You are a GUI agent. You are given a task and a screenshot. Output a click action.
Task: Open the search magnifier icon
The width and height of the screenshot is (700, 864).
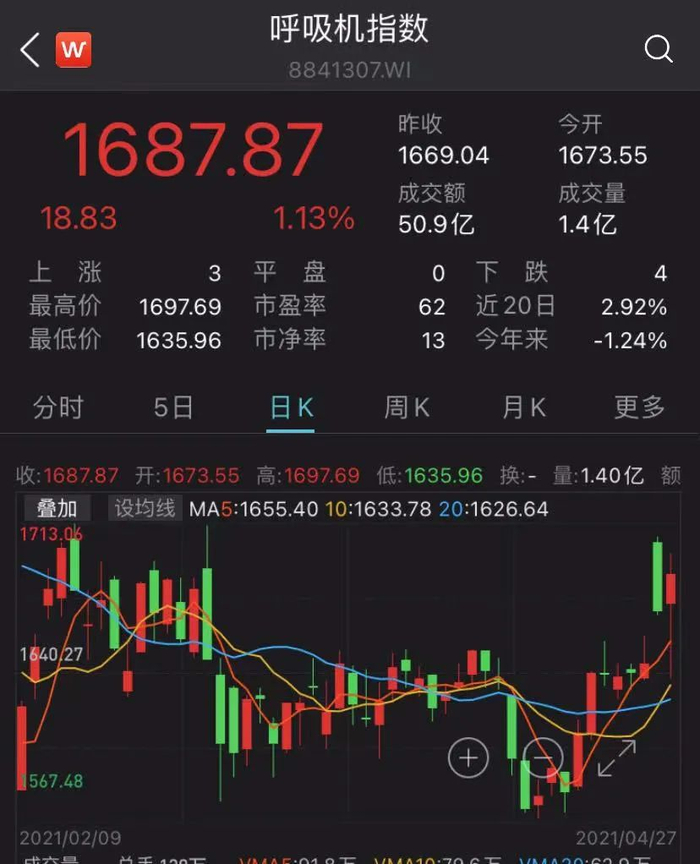(658, 49)
